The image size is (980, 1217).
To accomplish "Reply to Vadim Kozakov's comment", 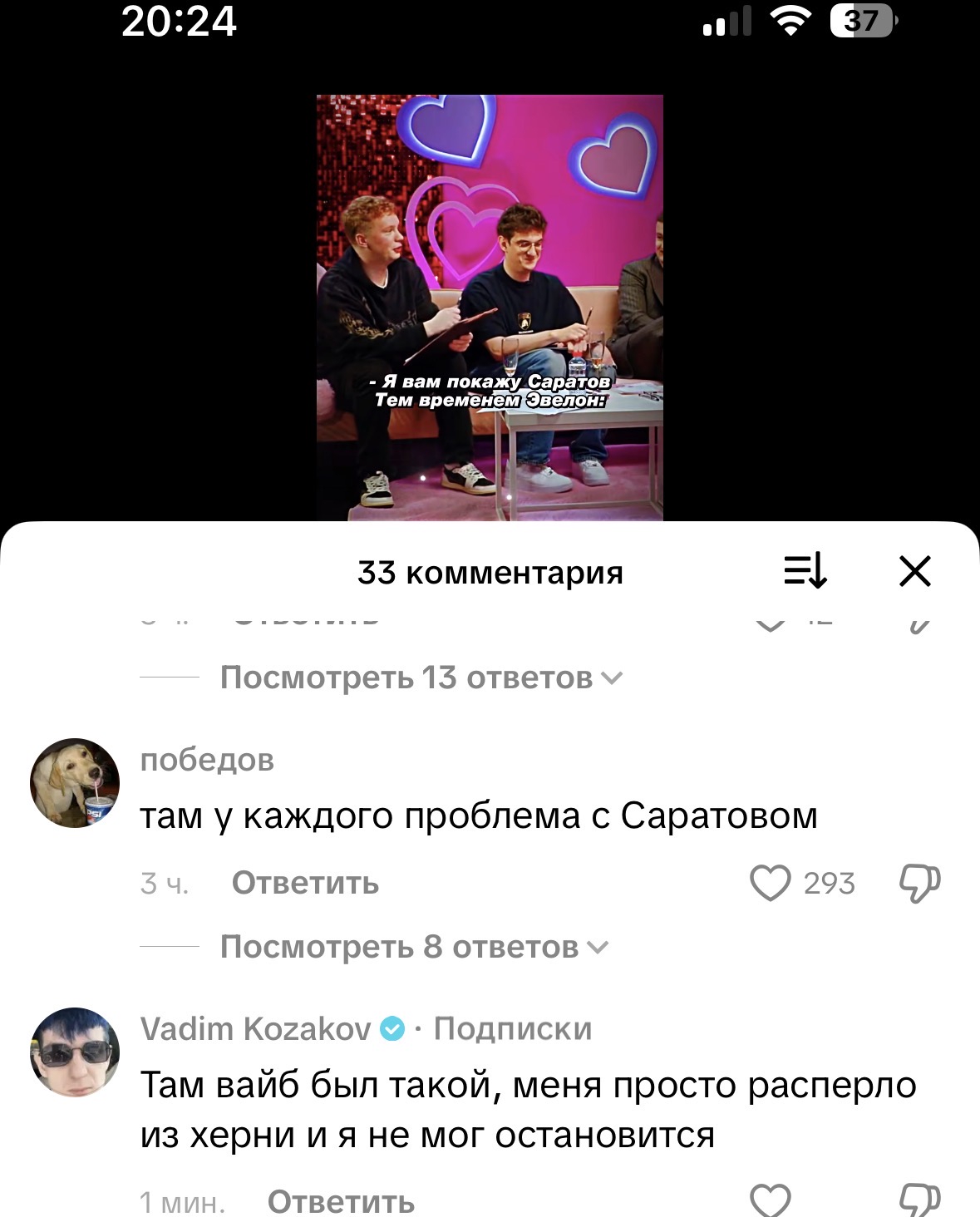I will click(x=341, y=1201).
